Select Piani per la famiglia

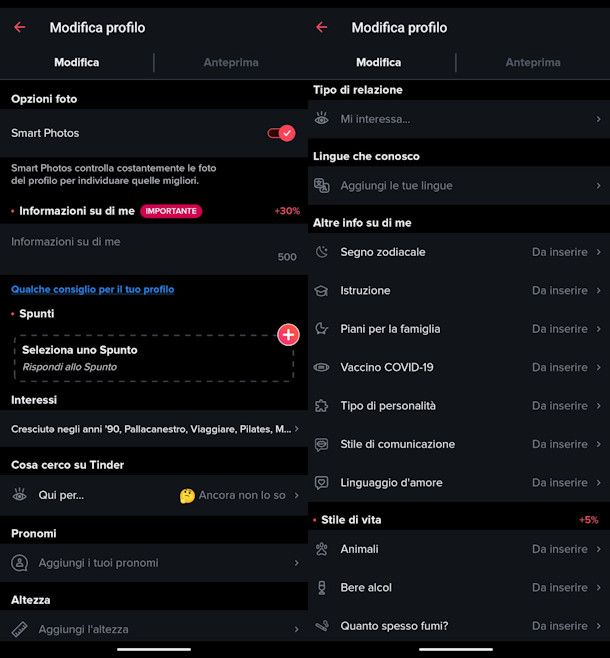click(x=457, y=329)
